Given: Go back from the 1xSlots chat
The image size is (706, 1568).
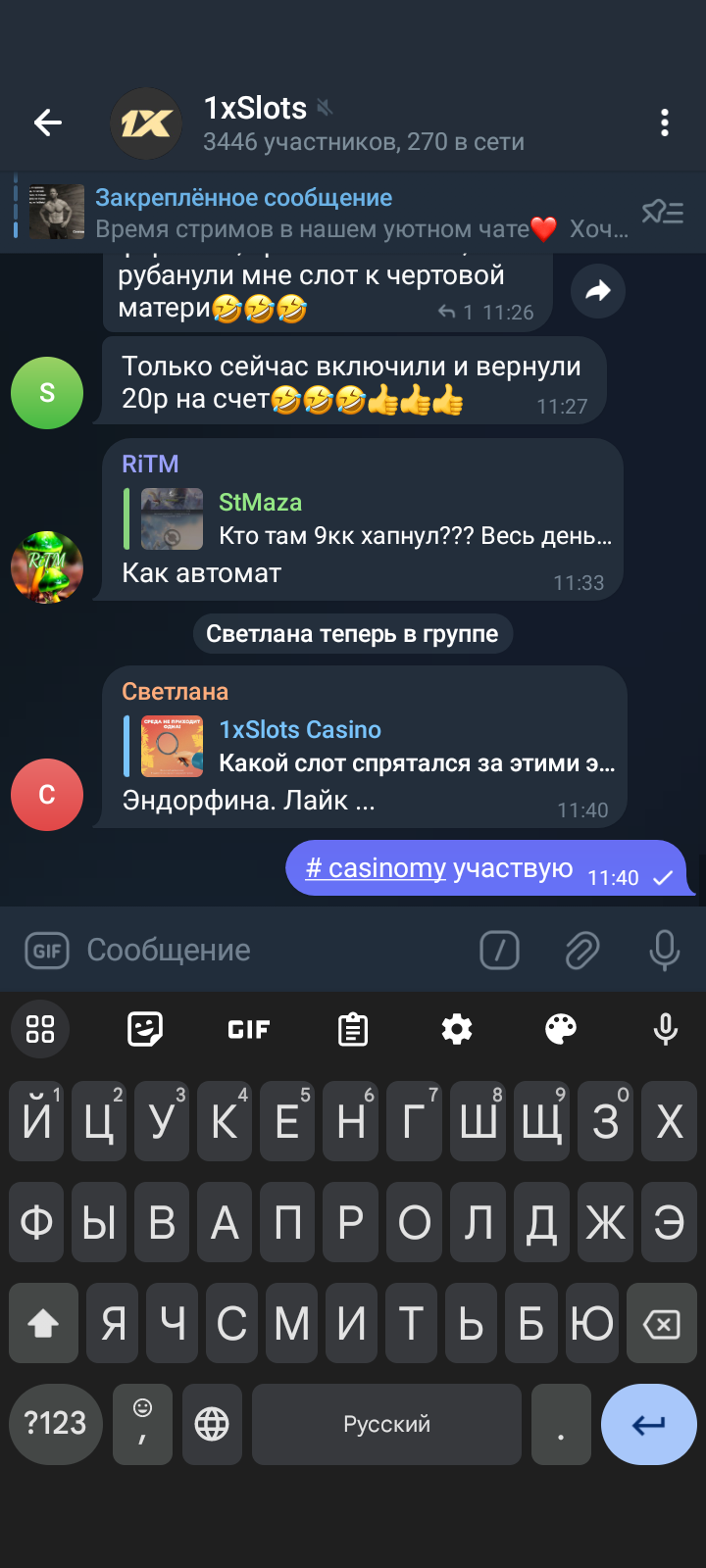Looking at the screenshot, I should (47, 122).
